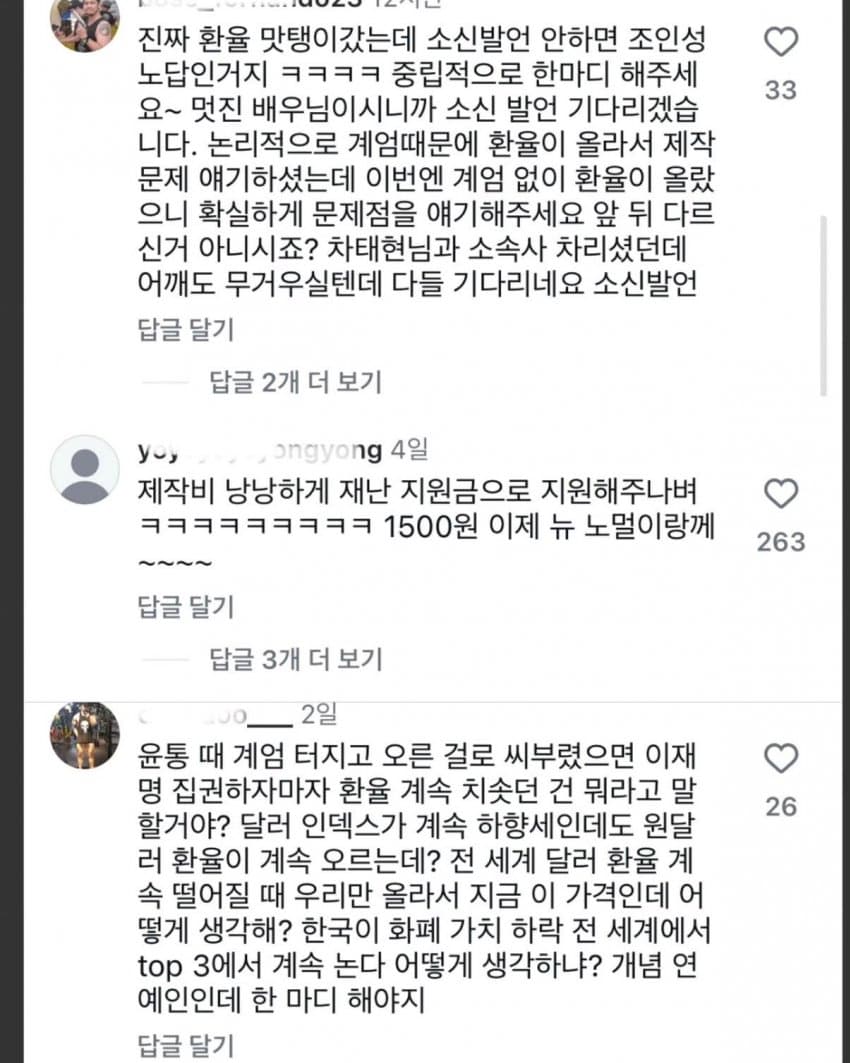Open the username ending in ongyong
The image size is (850, 1063).
(260, 450)
